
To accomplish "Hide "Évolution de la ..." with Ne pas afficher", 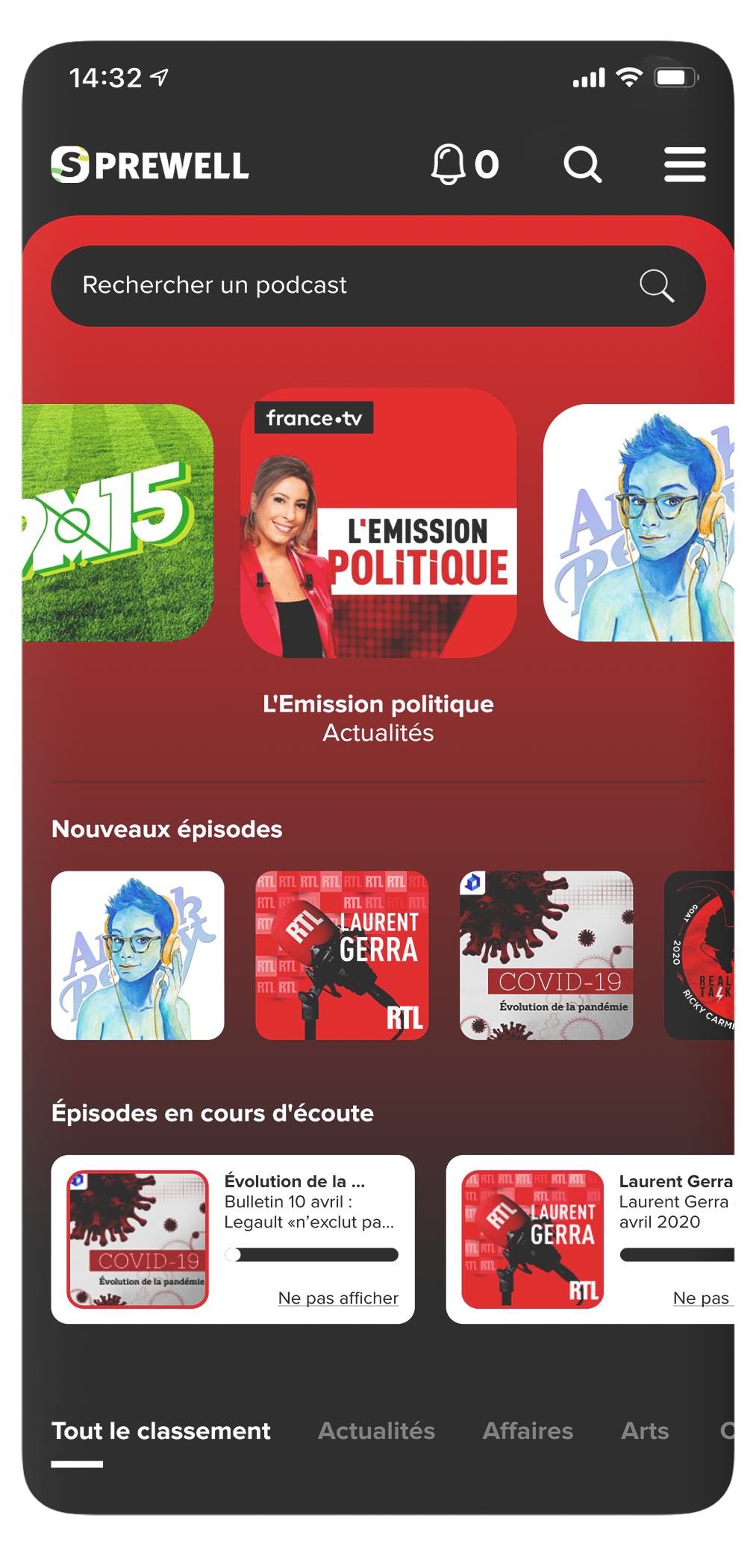I will click(338, 1298).
